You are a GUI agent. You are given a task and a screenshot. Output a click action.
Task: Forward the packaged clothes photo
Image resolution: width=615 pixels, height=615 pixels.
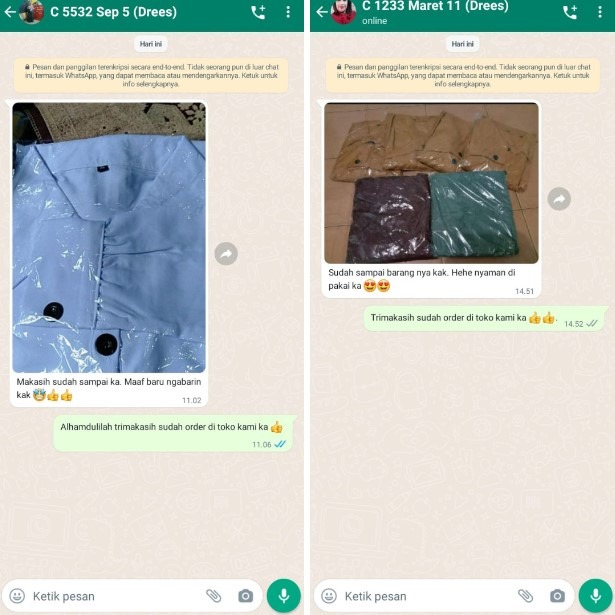(559, 199)
